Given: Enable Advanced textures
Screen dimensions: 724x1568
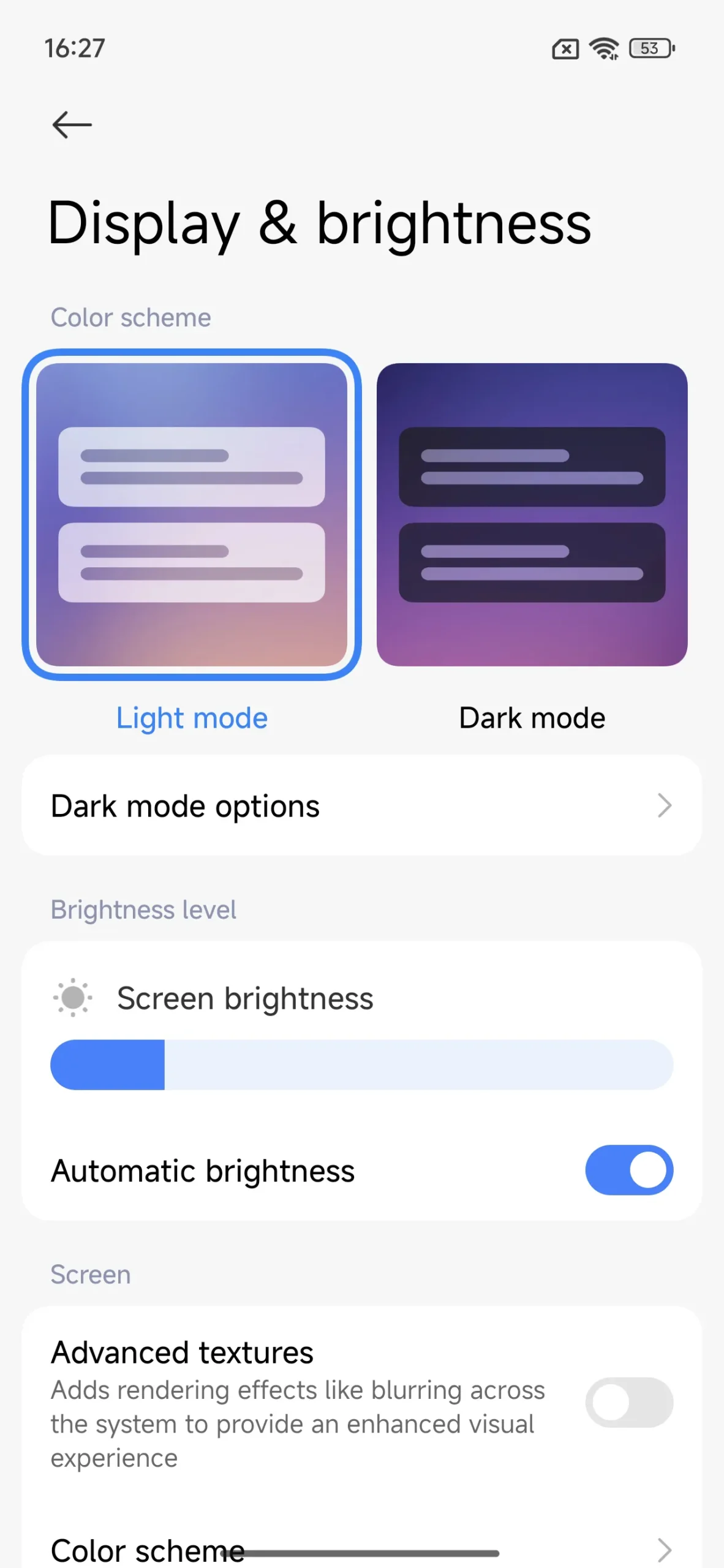Looking at the screenshot, I should (629, 1403).
